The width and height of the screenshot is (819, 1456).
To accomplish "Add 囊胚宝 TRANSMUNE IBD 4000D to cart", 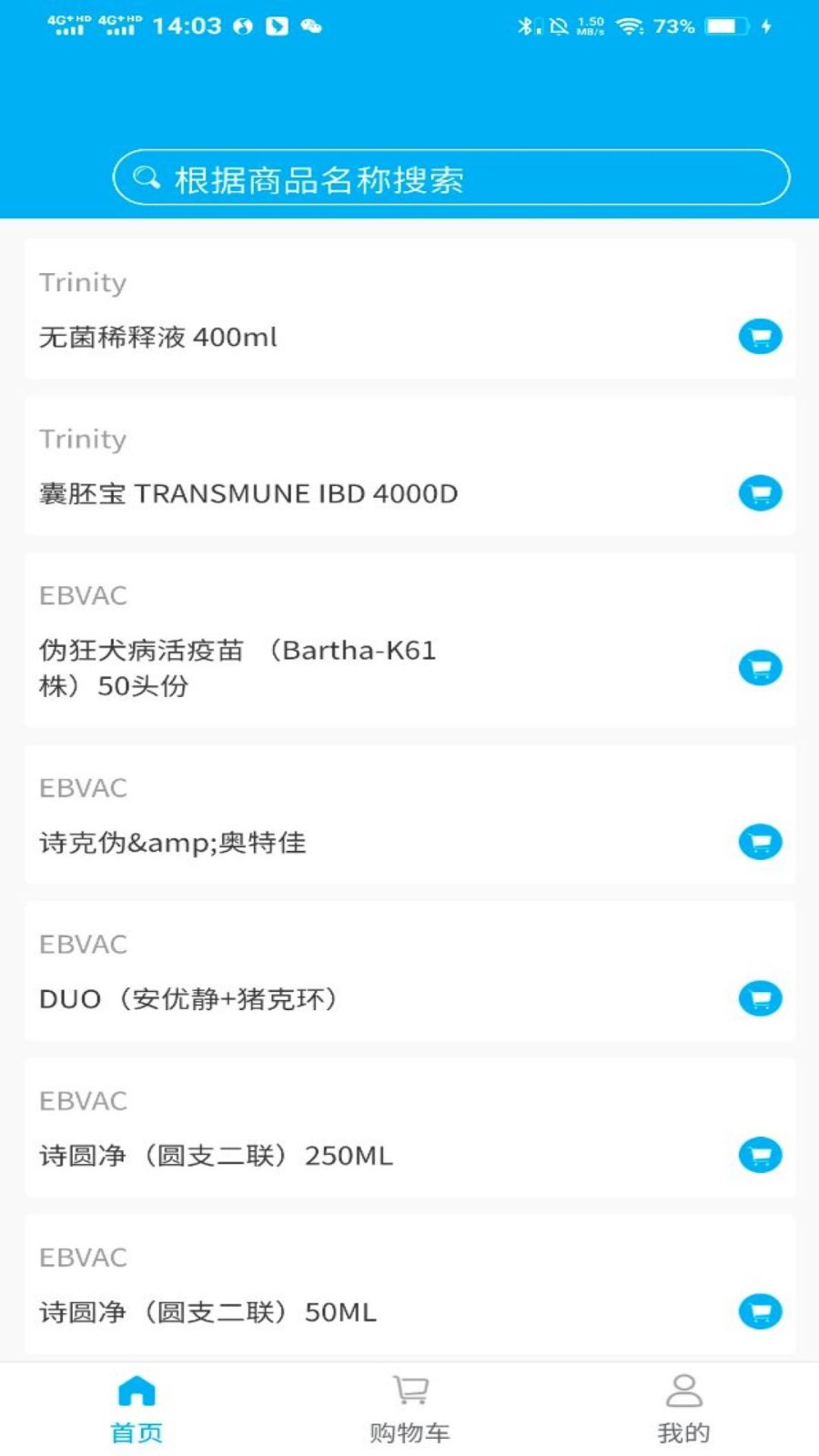I will [760, 493].
